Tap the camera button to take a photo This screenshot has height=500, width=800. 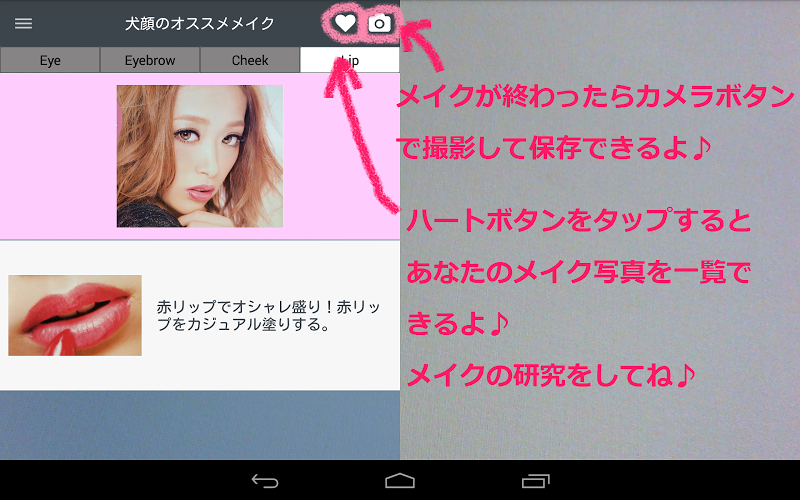coord(379,23)
